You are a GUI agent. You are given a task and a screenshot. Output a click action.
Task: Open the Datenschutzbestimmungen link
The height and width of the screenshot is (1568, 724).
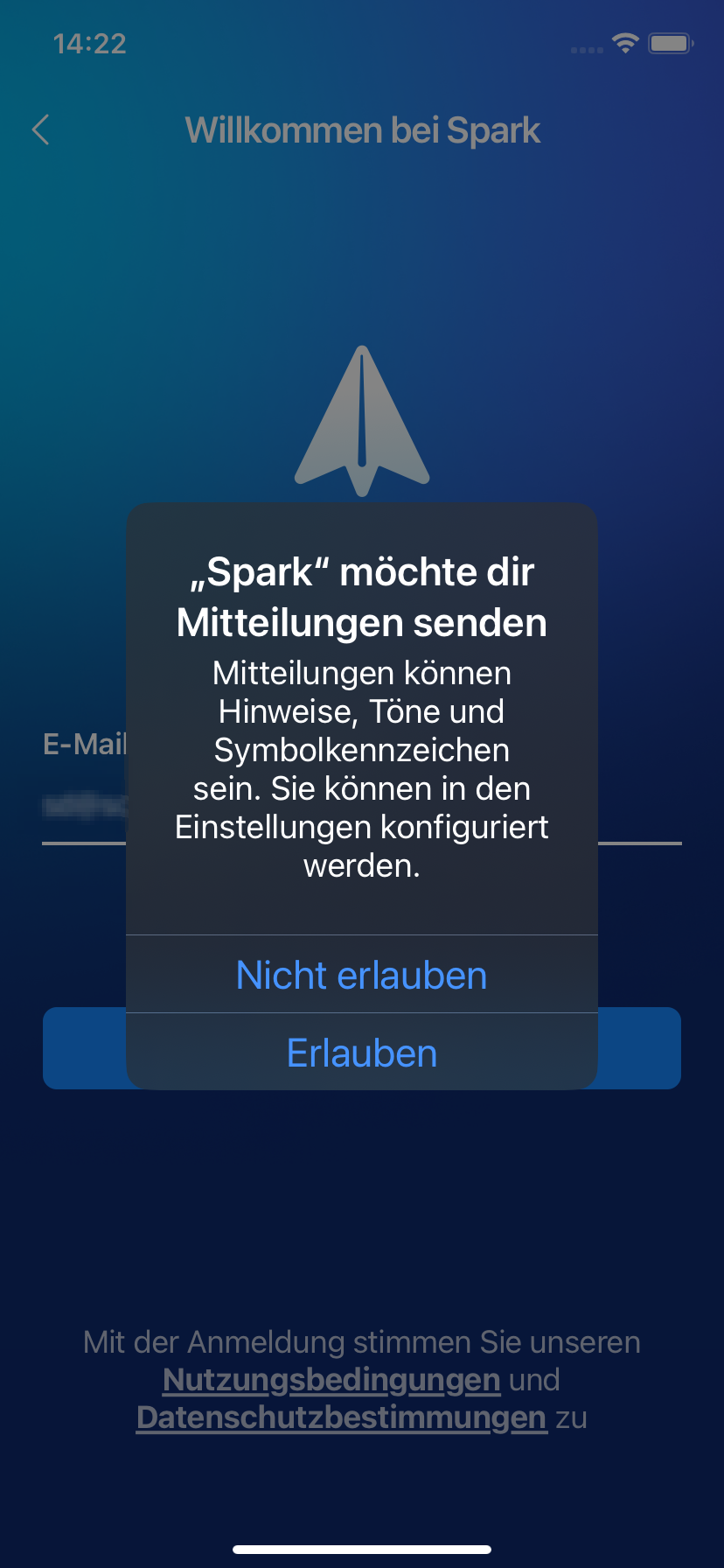click(341, 1417)
